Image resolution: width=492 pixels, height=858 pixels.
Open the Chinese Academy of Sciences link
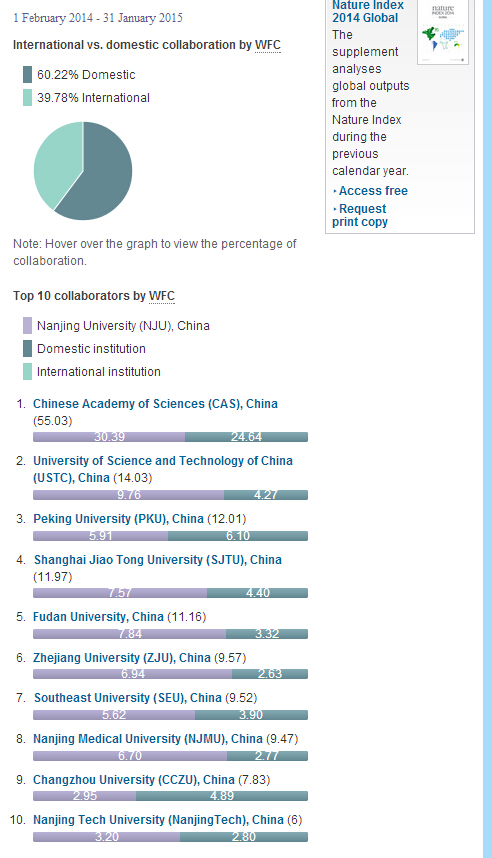[x=155, y=404]
